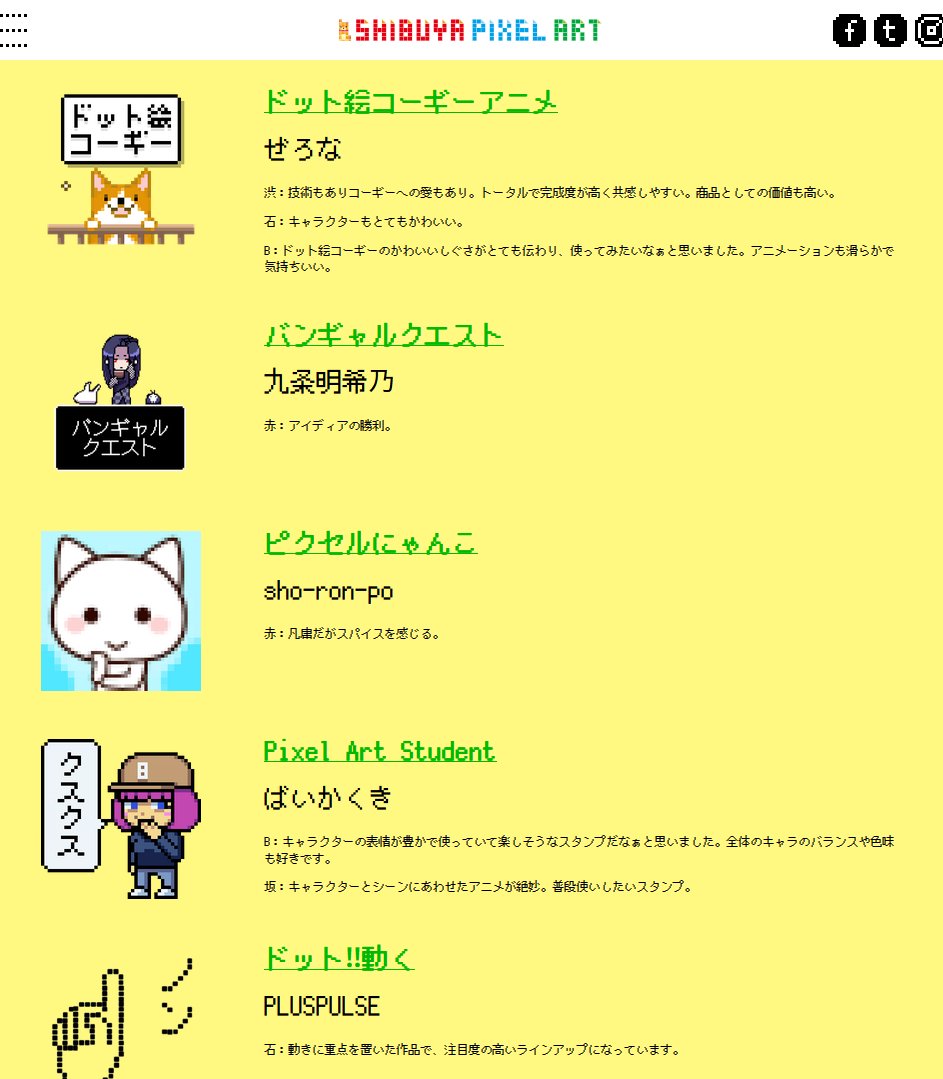Screen dimensions: 943x1079
Task: Open the ドット絵コーギーアニメ link
Action: pyautogui.click(x=410, y=101)
